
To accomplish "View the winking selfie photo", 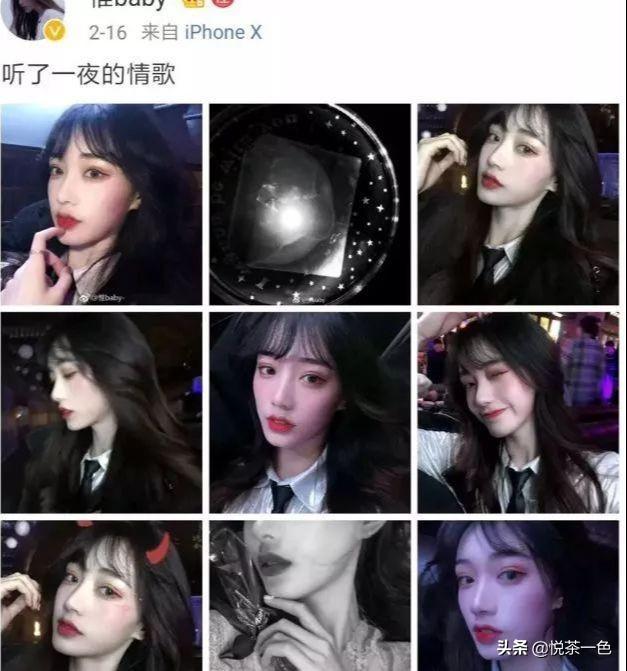I will (518, 413).
